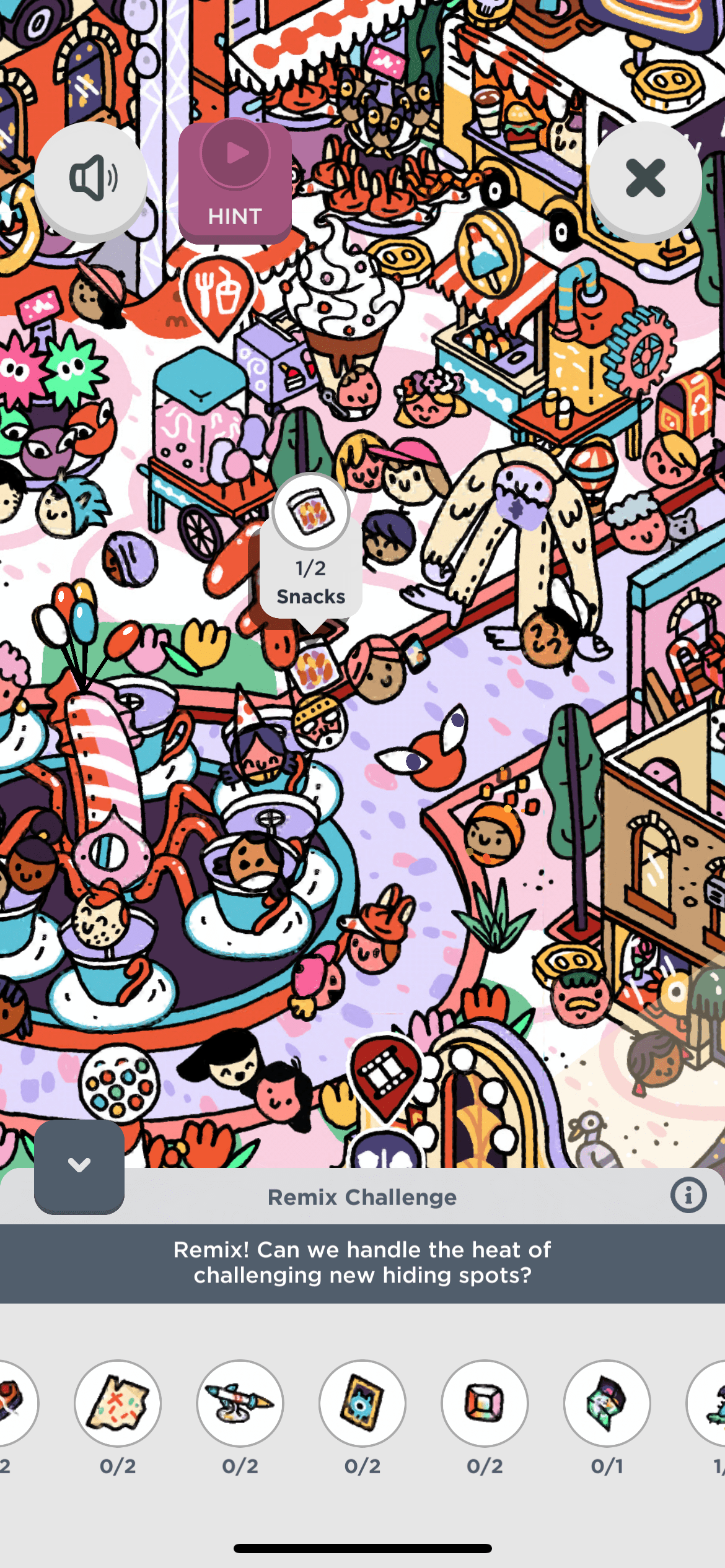Collapse the Remix Challenge panel
Viewport: 725px width, 1568px height.
79,1165
